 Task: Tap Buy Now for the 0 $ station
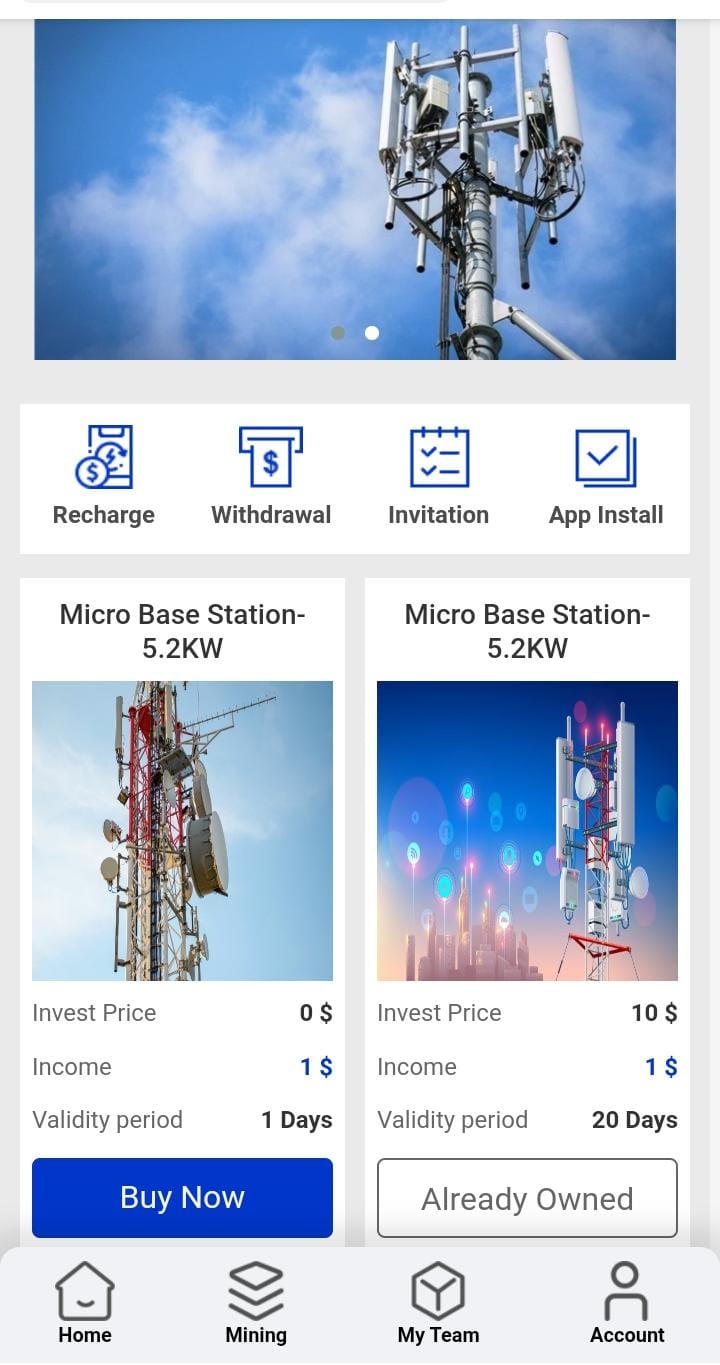pyautogui.click(x=182, y=1197)
